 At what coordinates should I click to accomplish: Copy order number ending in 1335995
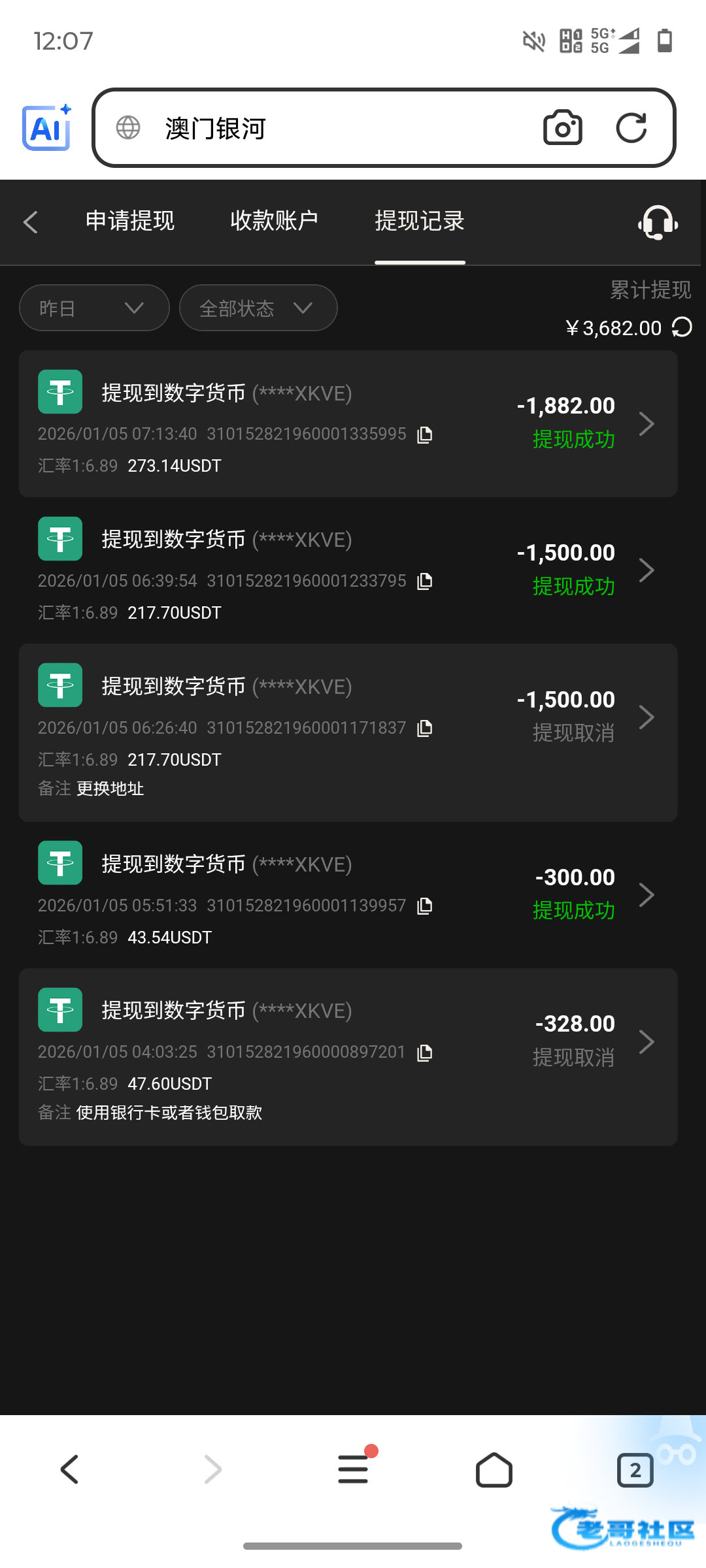click(425, 434)
